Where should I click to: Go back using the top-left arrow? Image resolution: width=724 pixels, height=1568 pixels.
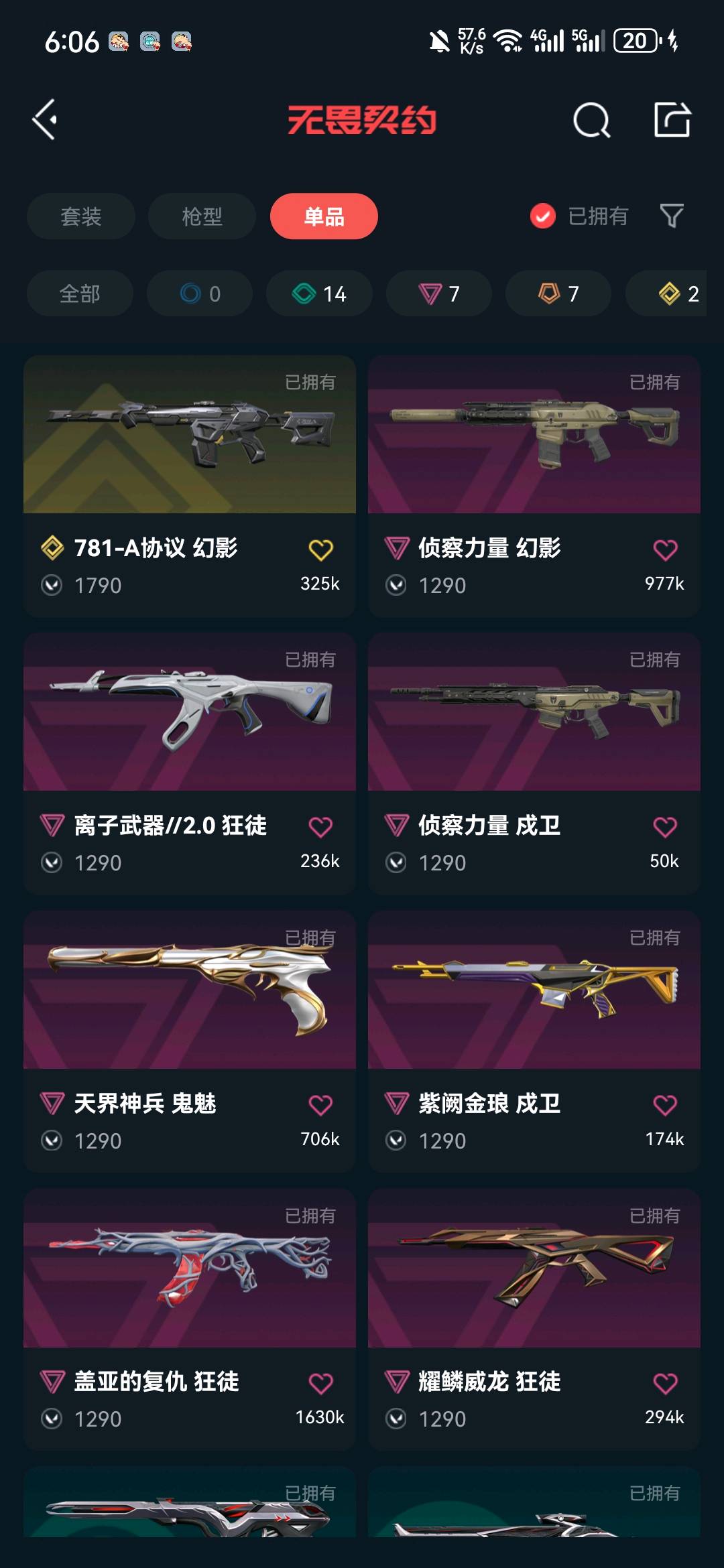(46, 121)
